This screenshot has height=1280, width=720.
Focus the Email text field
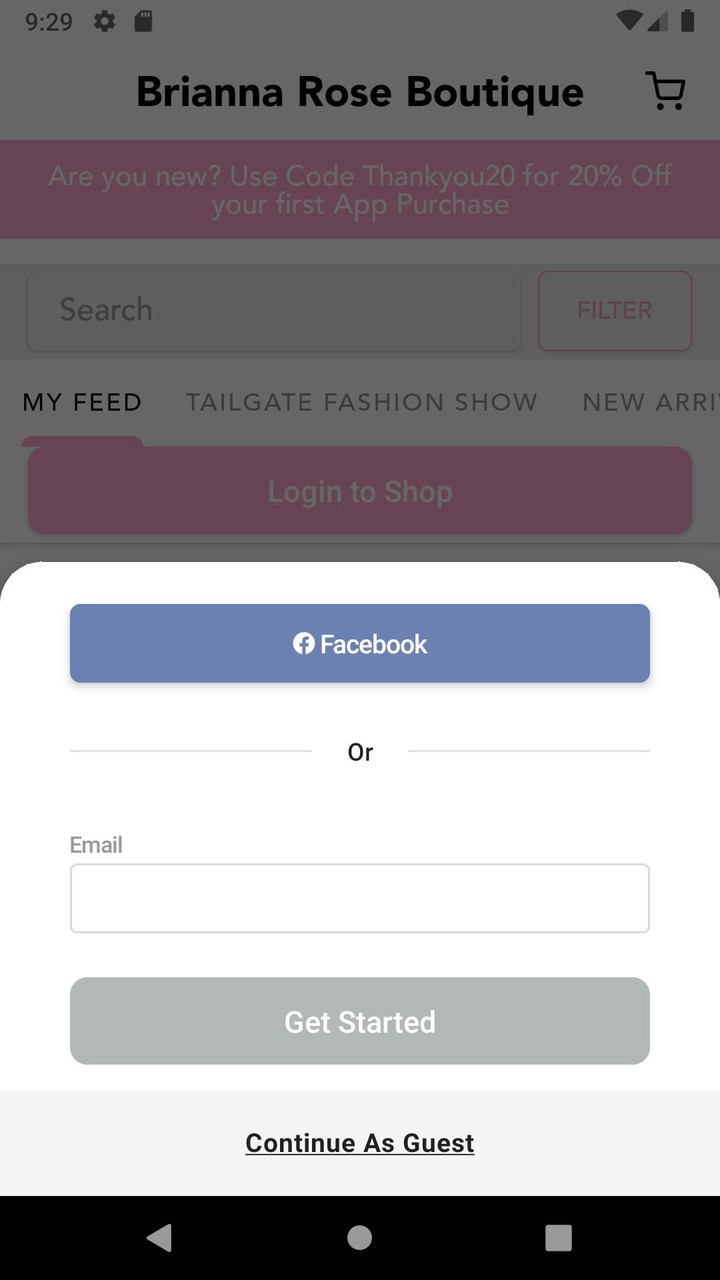(x=360, y=898)
